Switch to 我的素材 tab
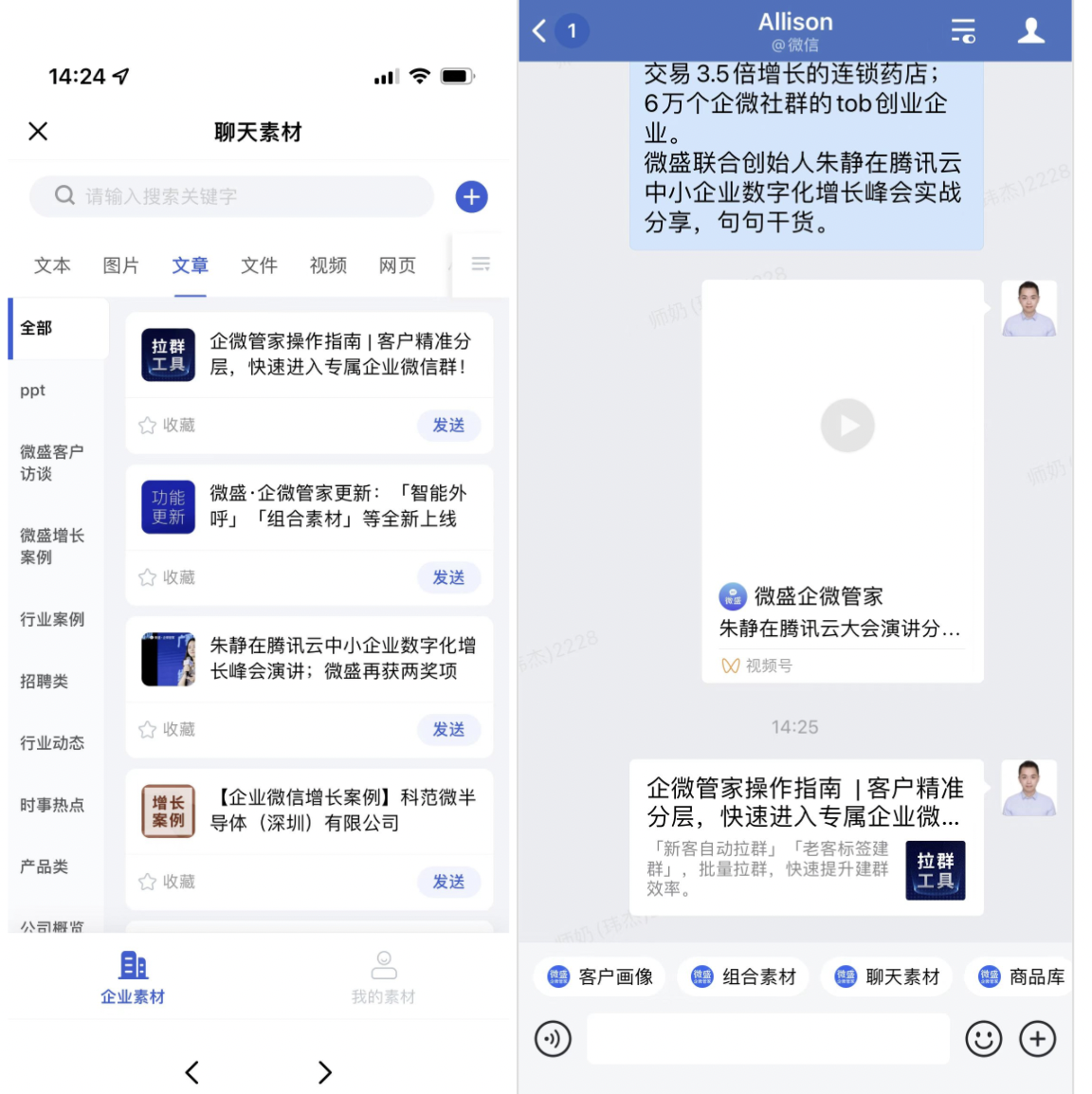The height and width of the screenshot is (1094, 1092). click(x=383, y=977)
